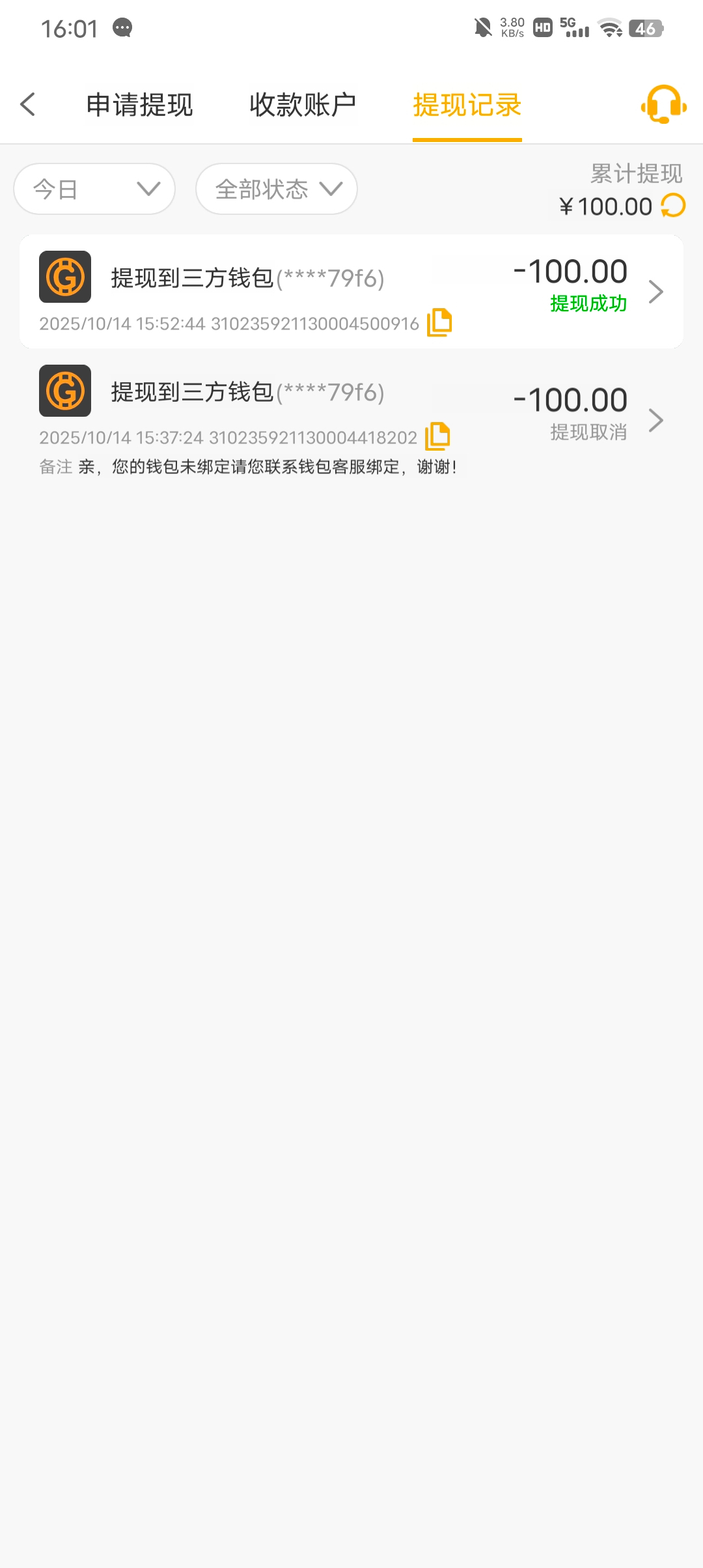Go back using the top-left arrow

pos(28,104)
